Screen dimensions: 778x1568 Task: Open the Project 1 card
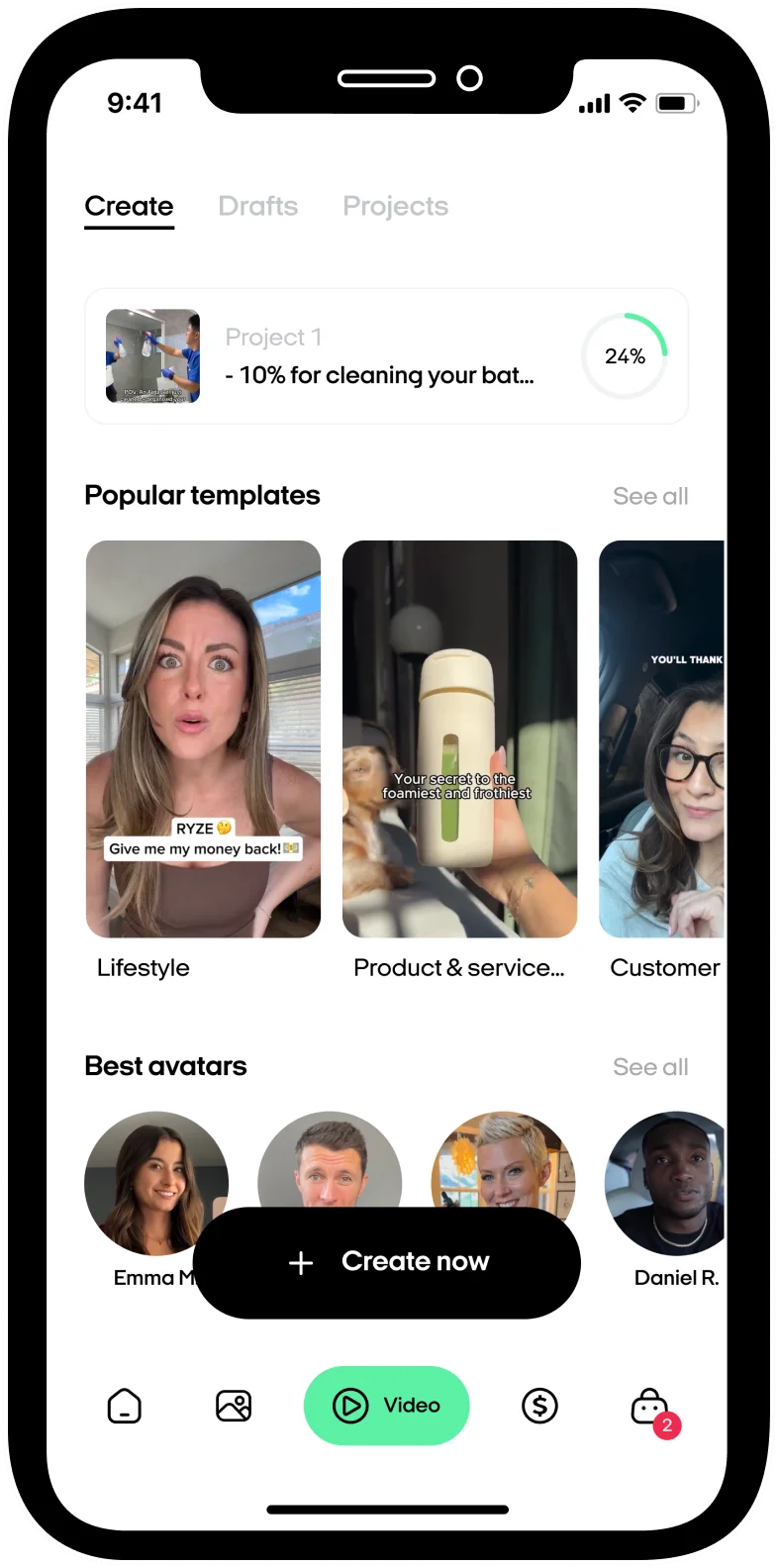[386, 356]
